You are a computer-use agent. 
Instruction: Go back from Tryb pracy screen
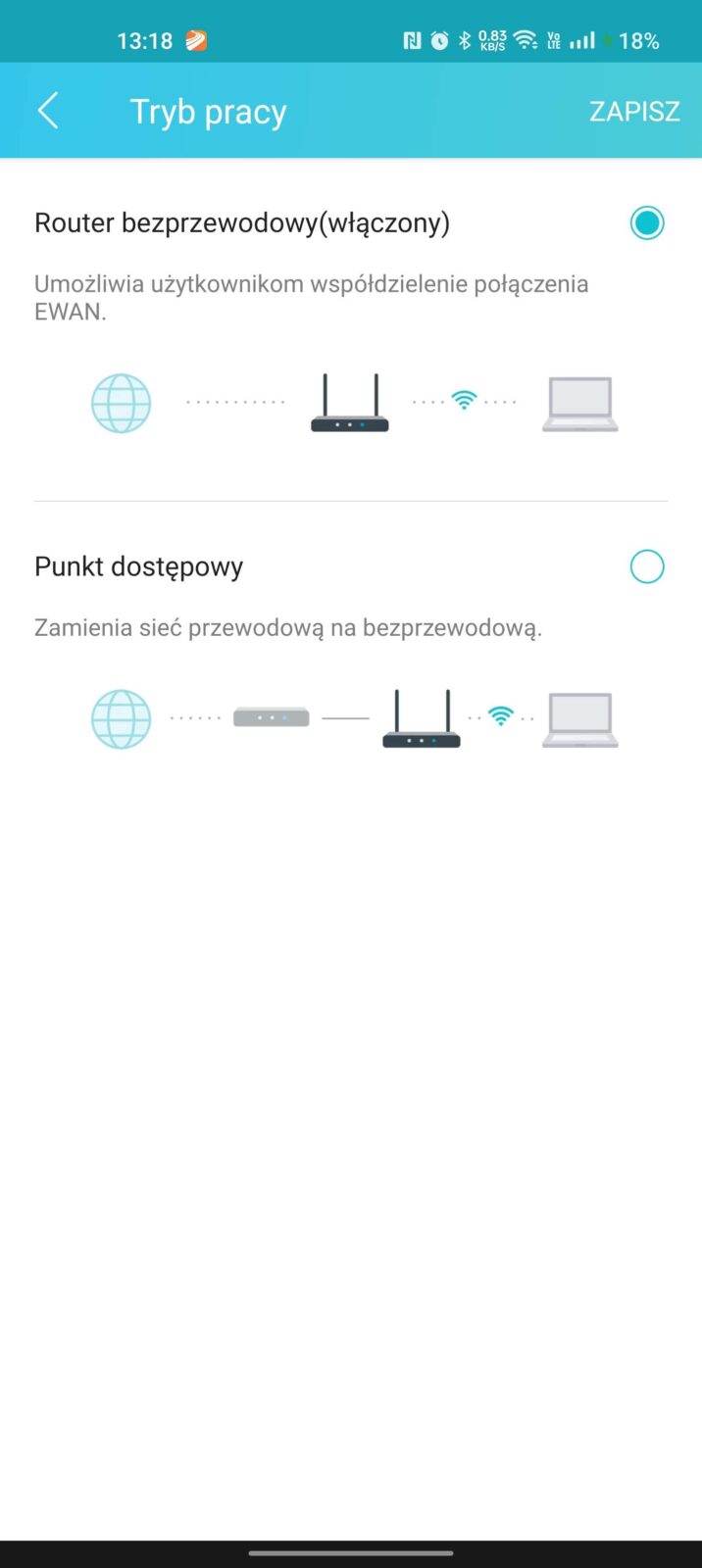48,111
